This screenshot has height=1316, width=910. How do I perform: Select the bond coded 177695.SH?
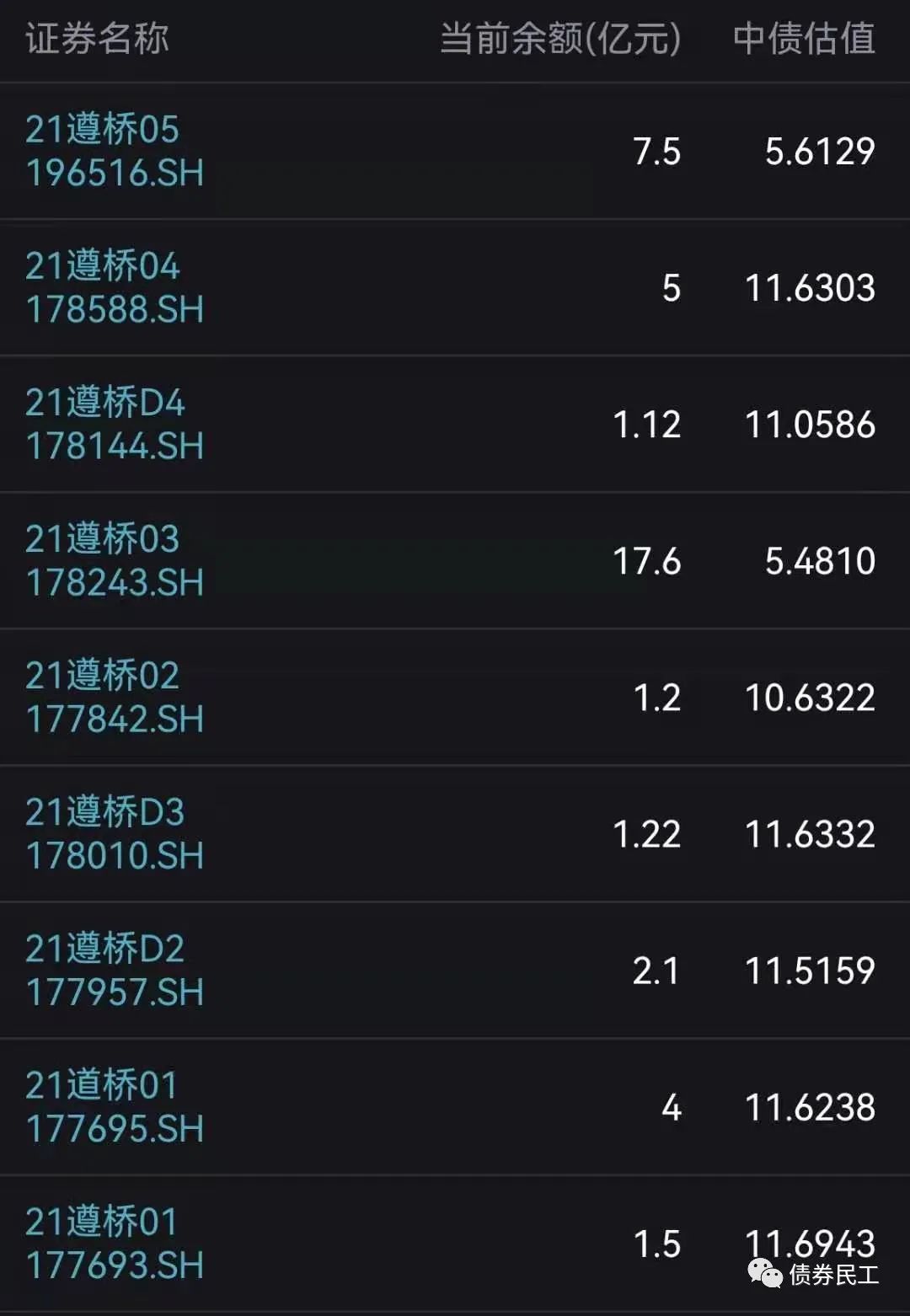(115, 1107)
